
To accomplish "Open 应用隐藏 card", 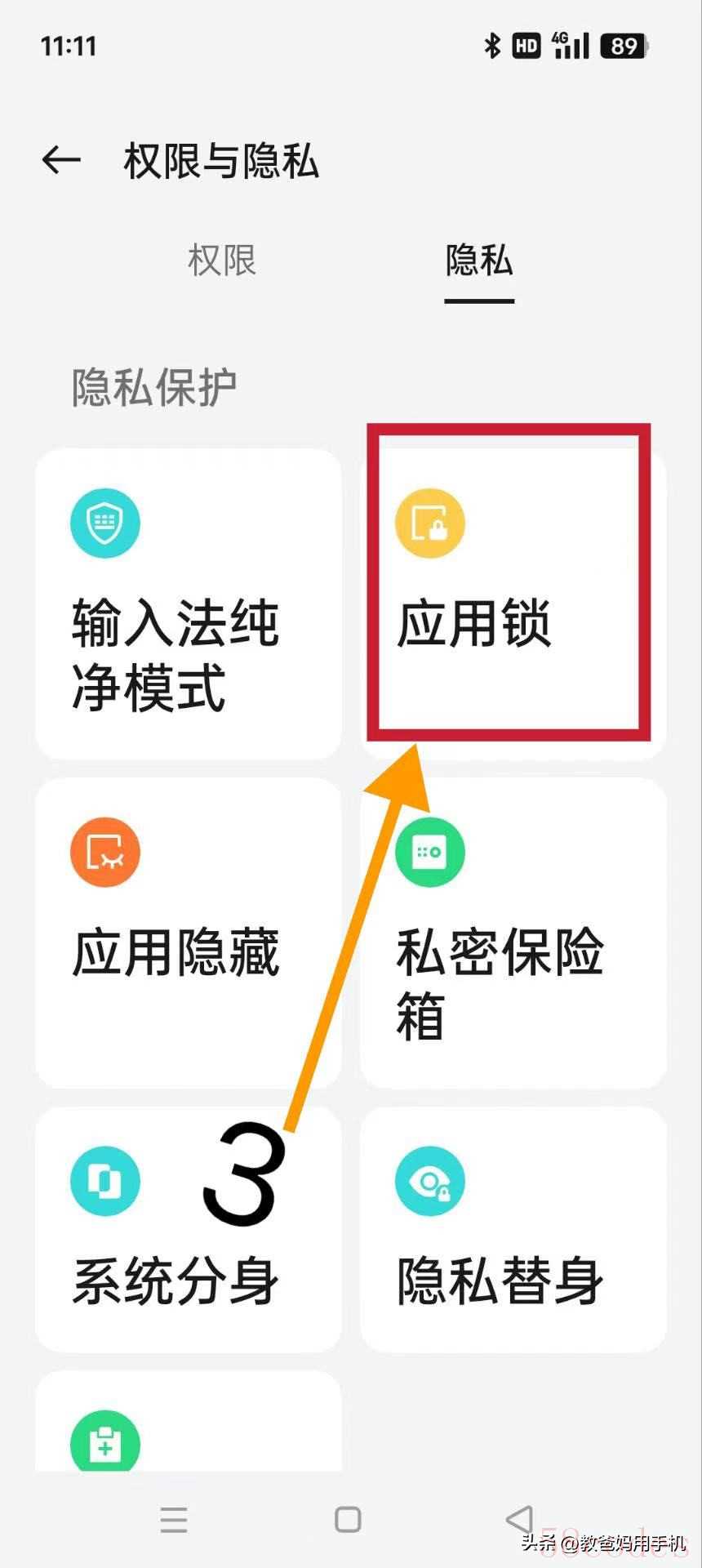I will pos(188,933).
